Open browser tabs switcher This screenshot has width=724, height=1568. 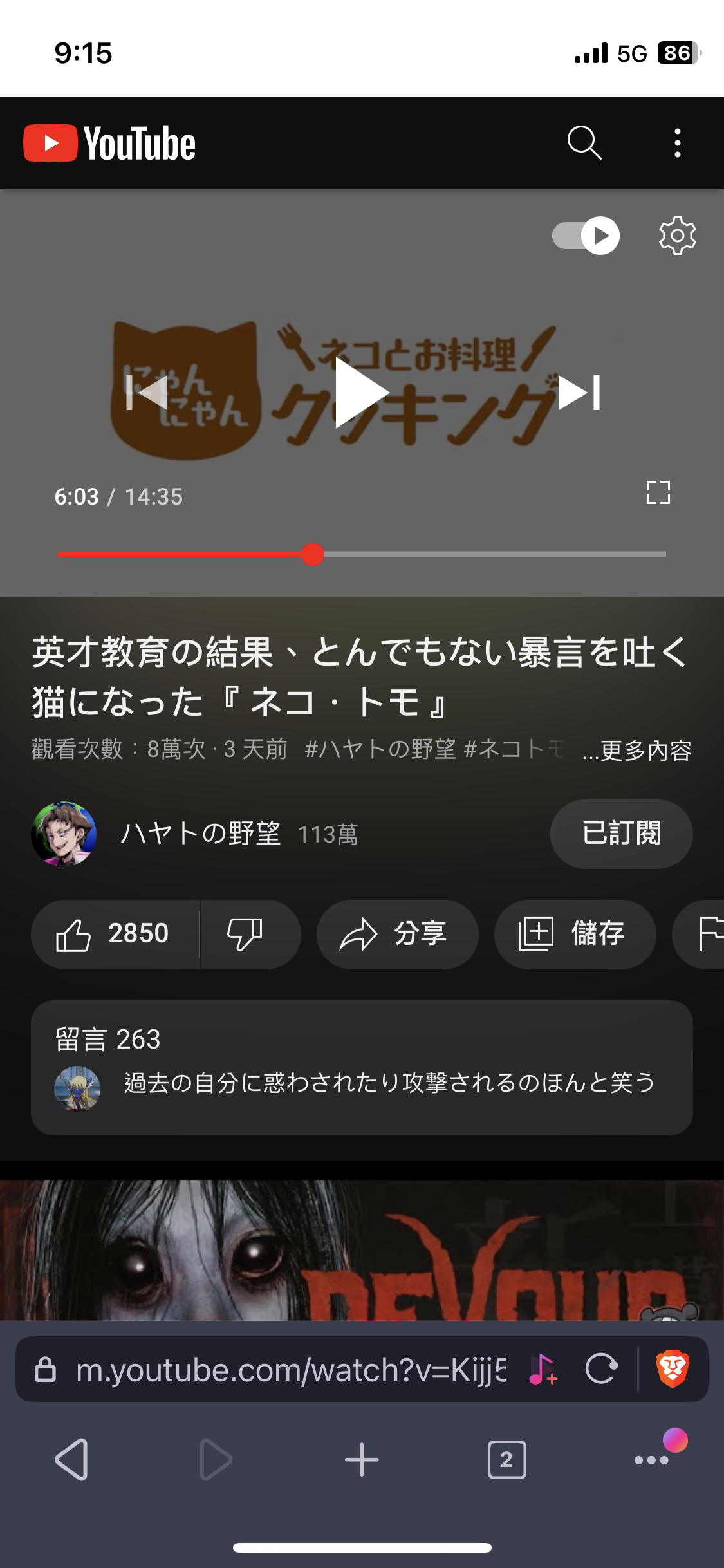506,1459
